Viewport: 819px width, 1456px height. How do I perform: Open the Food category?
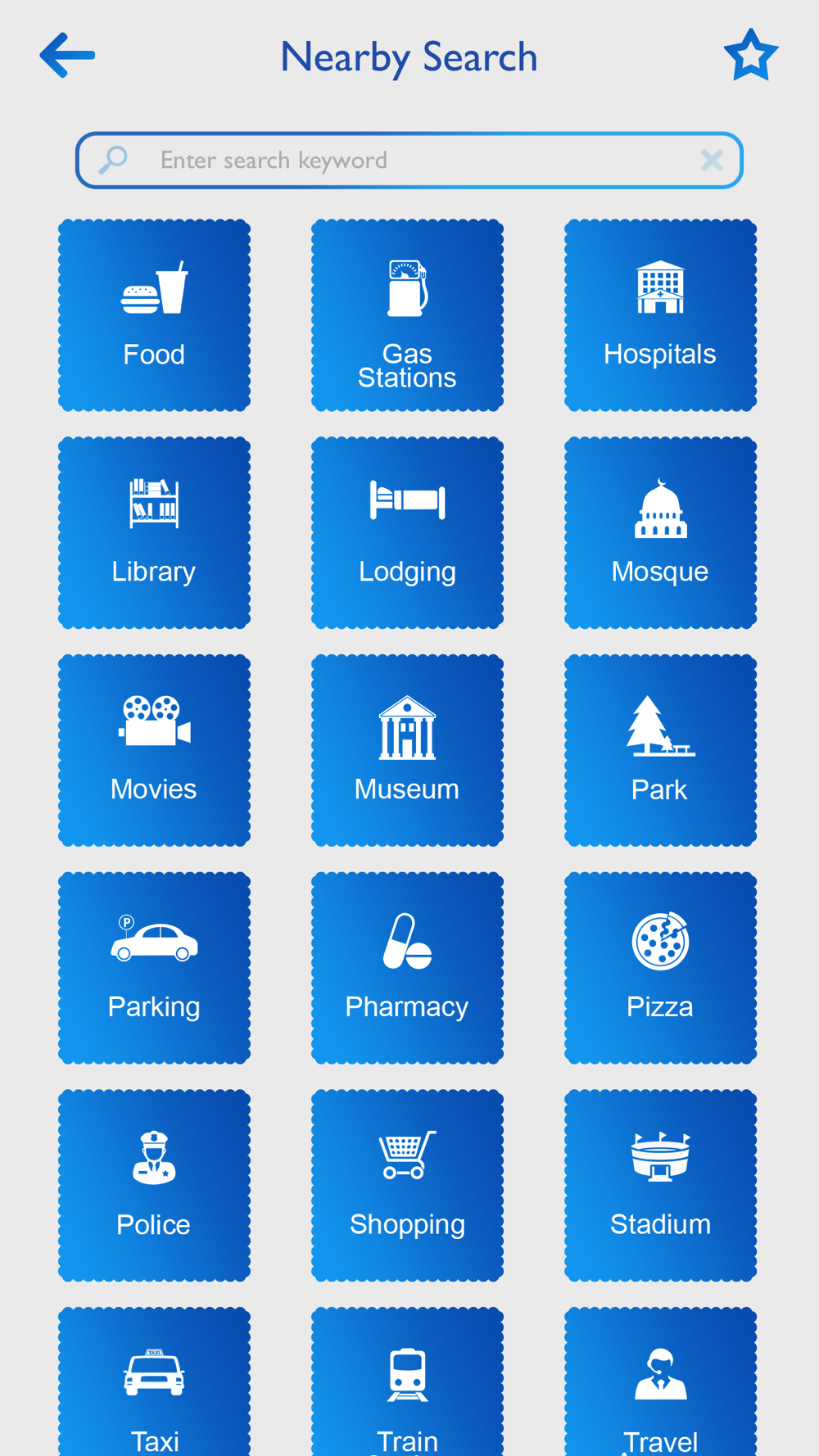coord(154,315)
